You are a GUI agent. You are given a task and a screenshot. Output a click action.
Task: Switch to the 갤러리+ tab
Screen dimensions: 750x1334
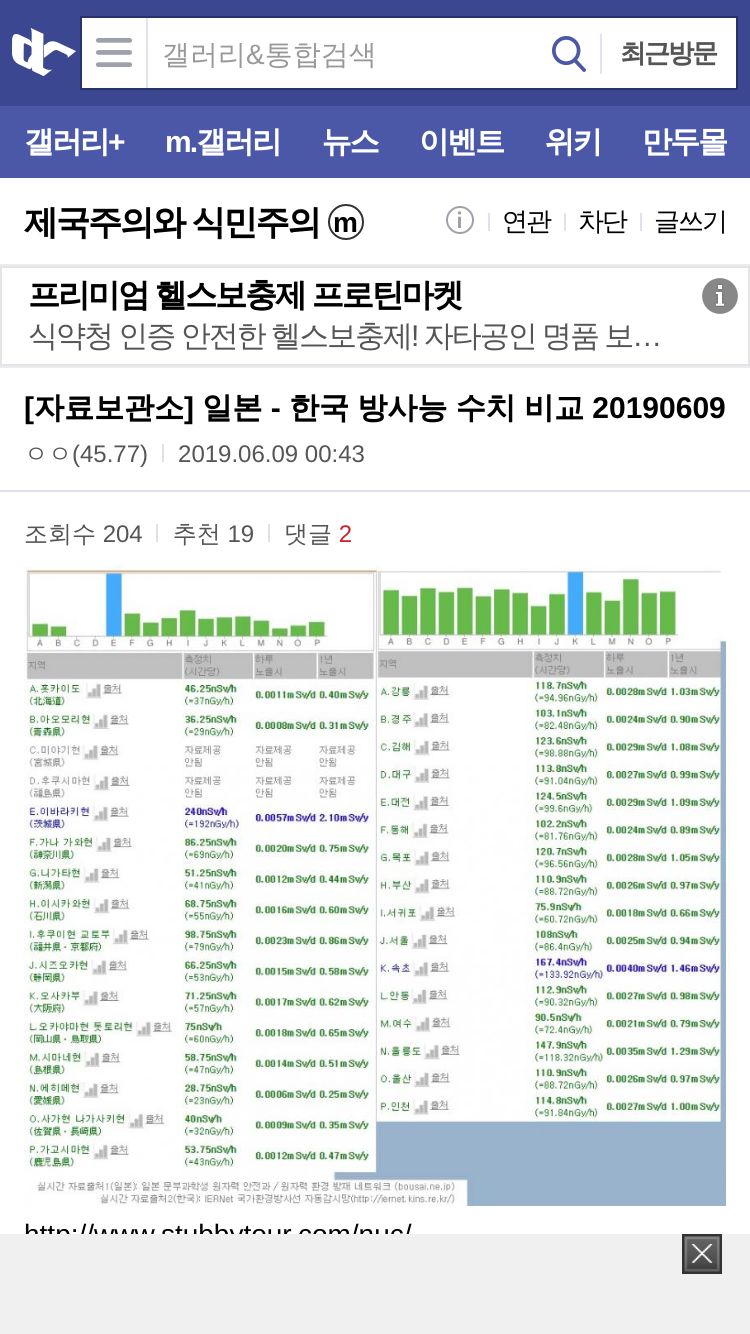pos(75,142)
